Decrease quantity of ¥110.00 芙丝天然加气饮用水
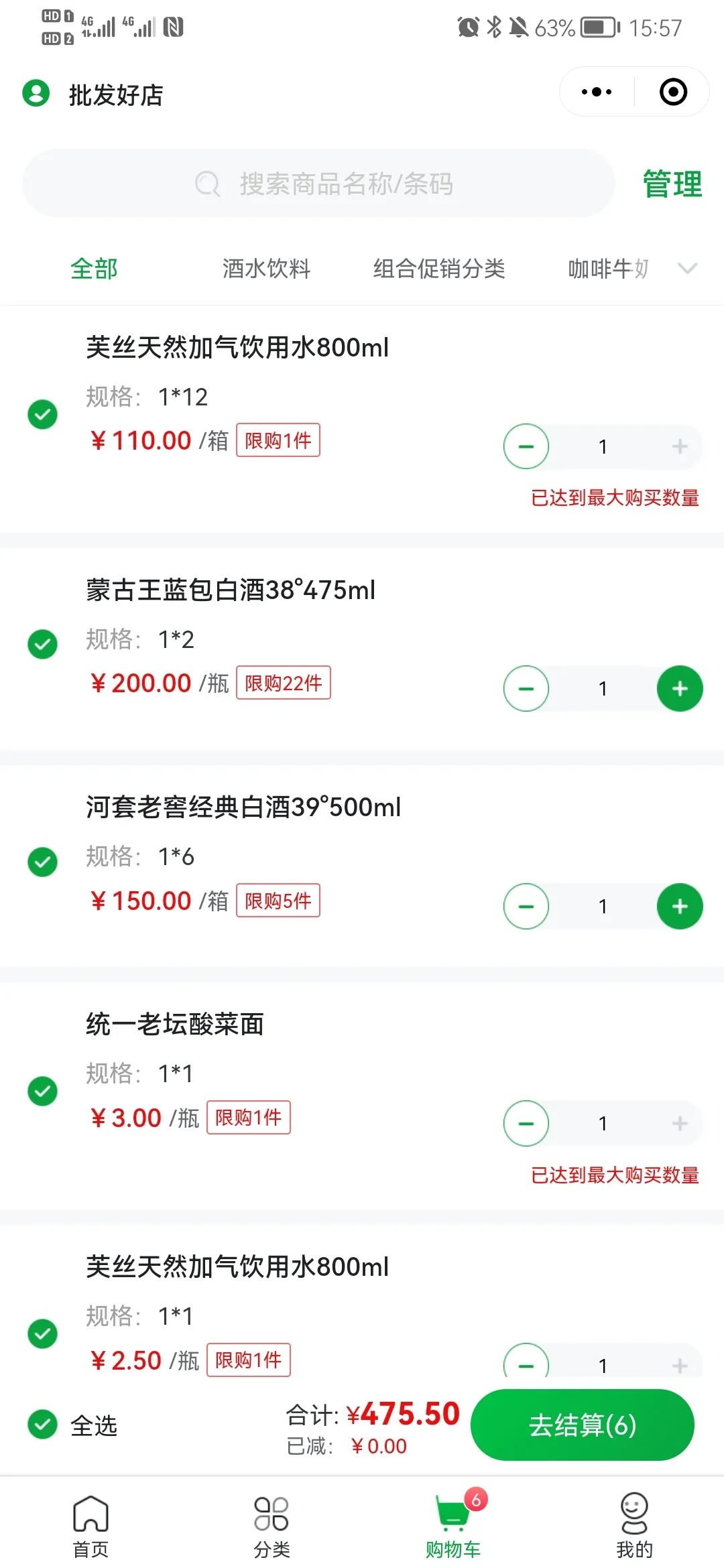The height and width of the screenshot is (1568, 724). click(x=526, y=446)
